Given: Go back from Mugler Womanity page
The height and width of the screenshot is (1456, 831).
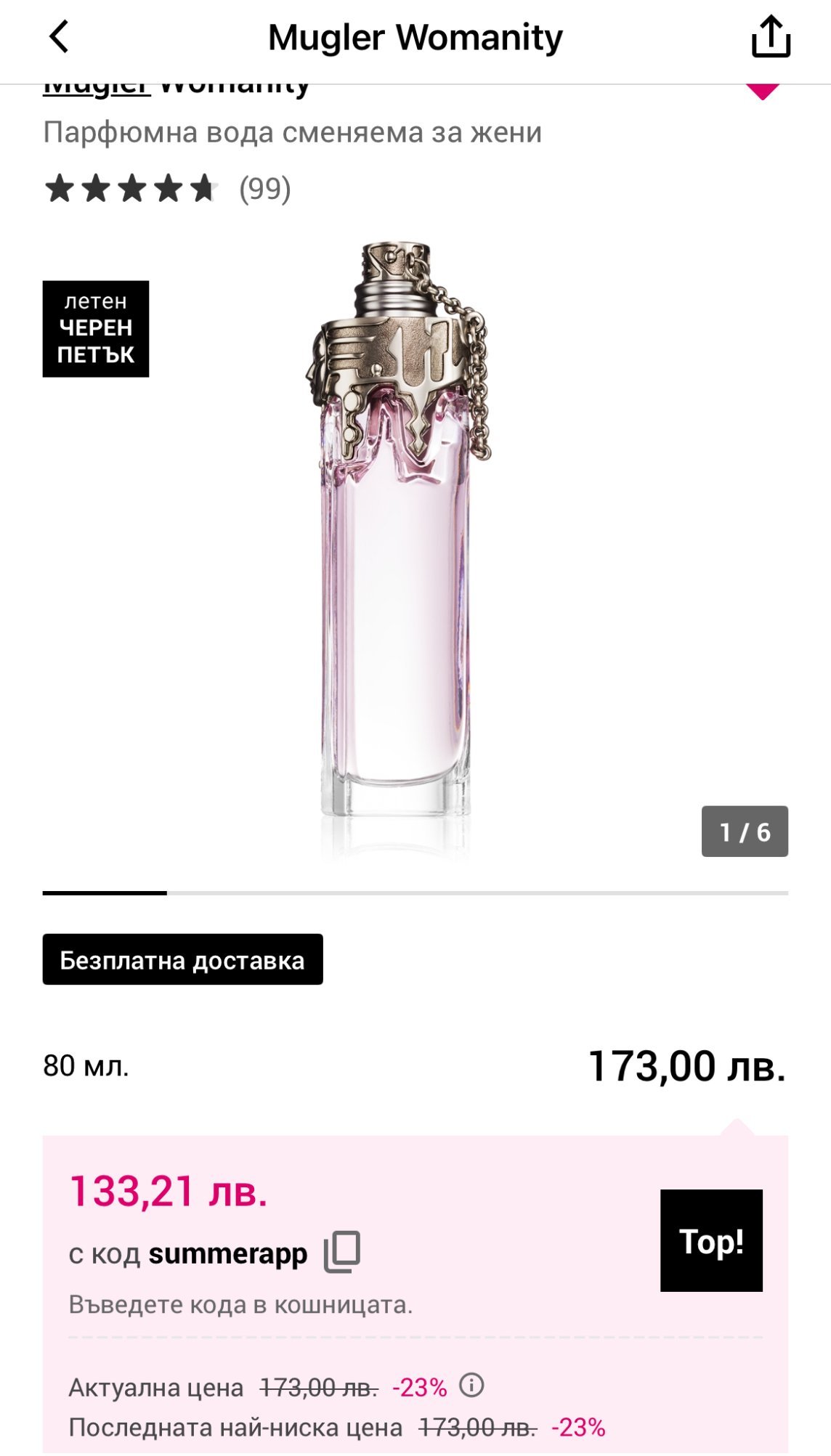Looking at the screenshot, I should click(x=59, y=37).
